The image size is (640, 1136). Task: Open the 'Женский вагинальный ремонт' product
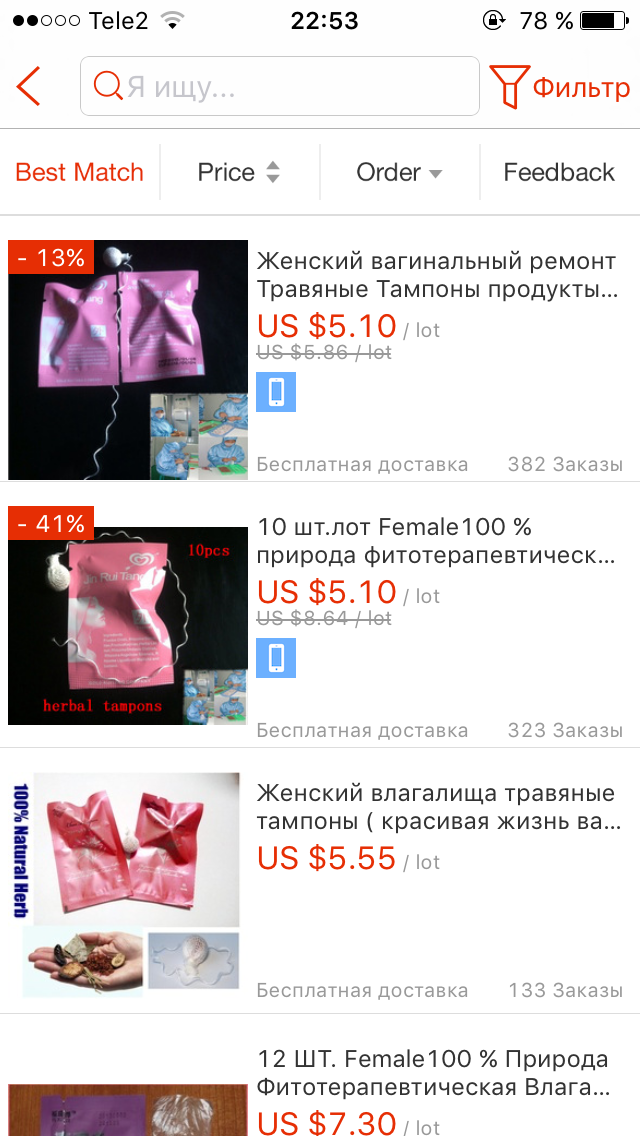[436, 276]
